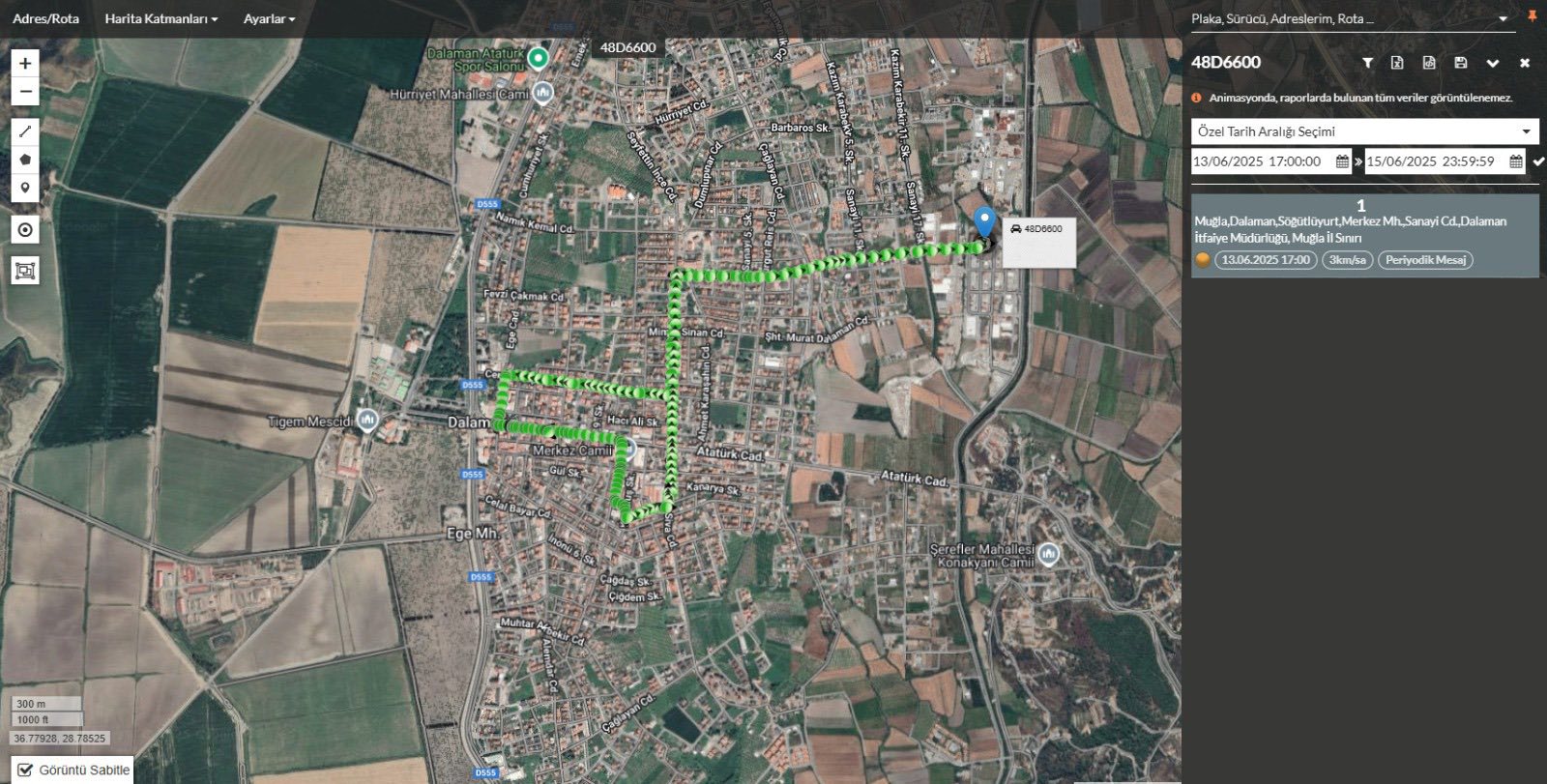Pin the side panel
This screenshot has height=784, width=1547.
click(x=1532, y=17)
